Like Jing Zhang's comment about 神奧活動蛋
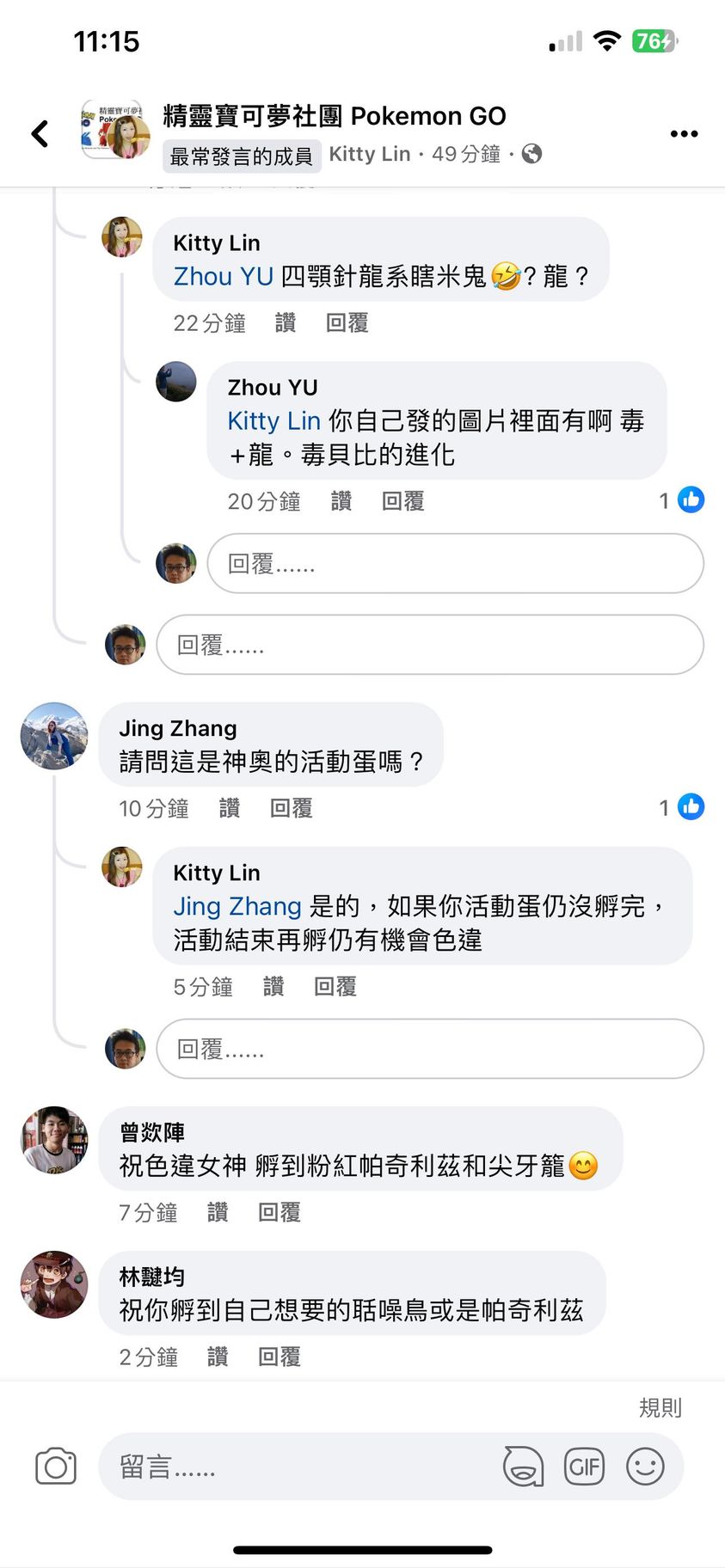Image resolution: width=725 pixels, height=1568 pixels. click(230, 808)
